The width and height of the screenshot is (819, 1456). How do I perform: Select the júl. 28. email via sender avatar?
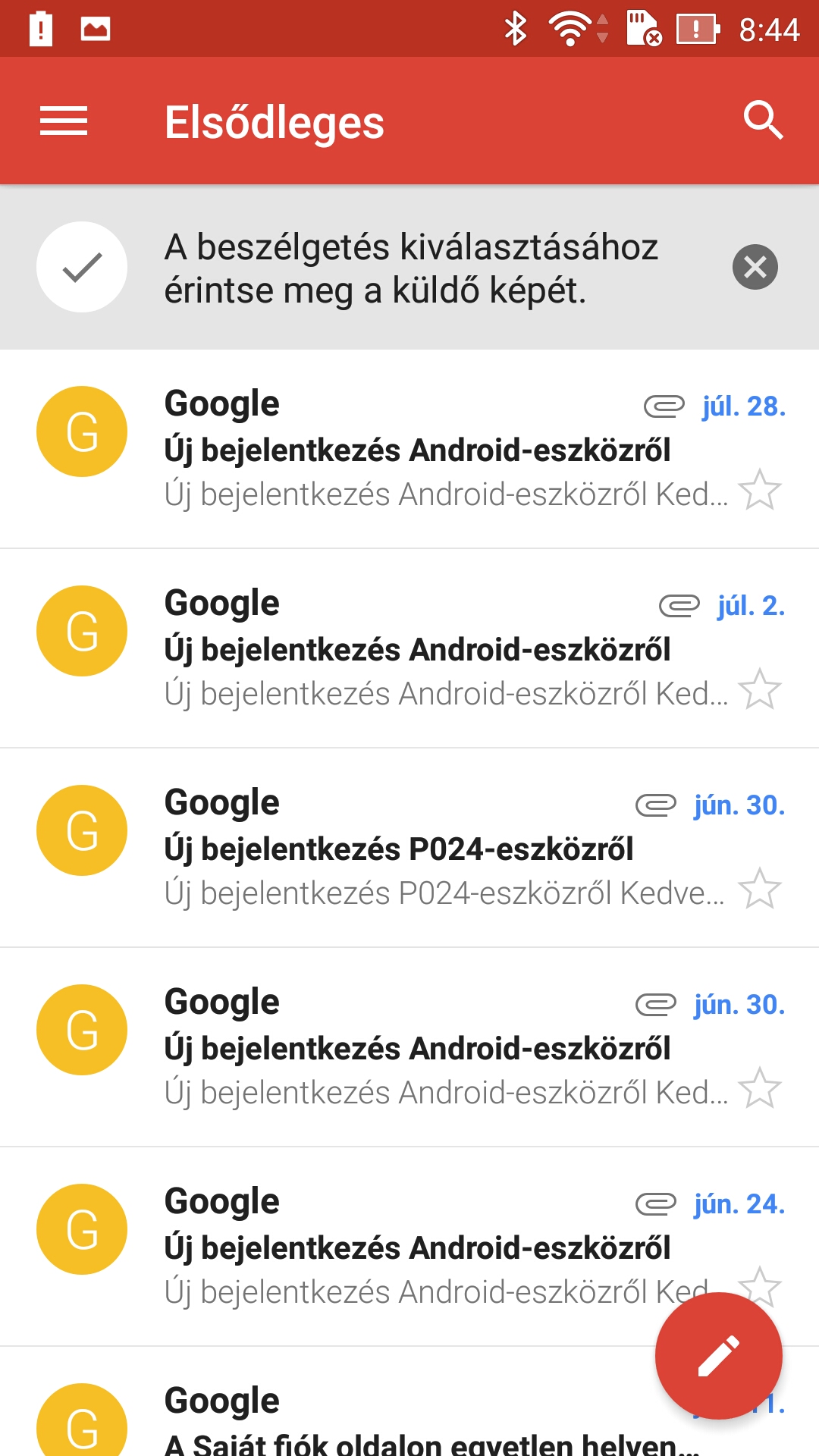pos(82,431)
